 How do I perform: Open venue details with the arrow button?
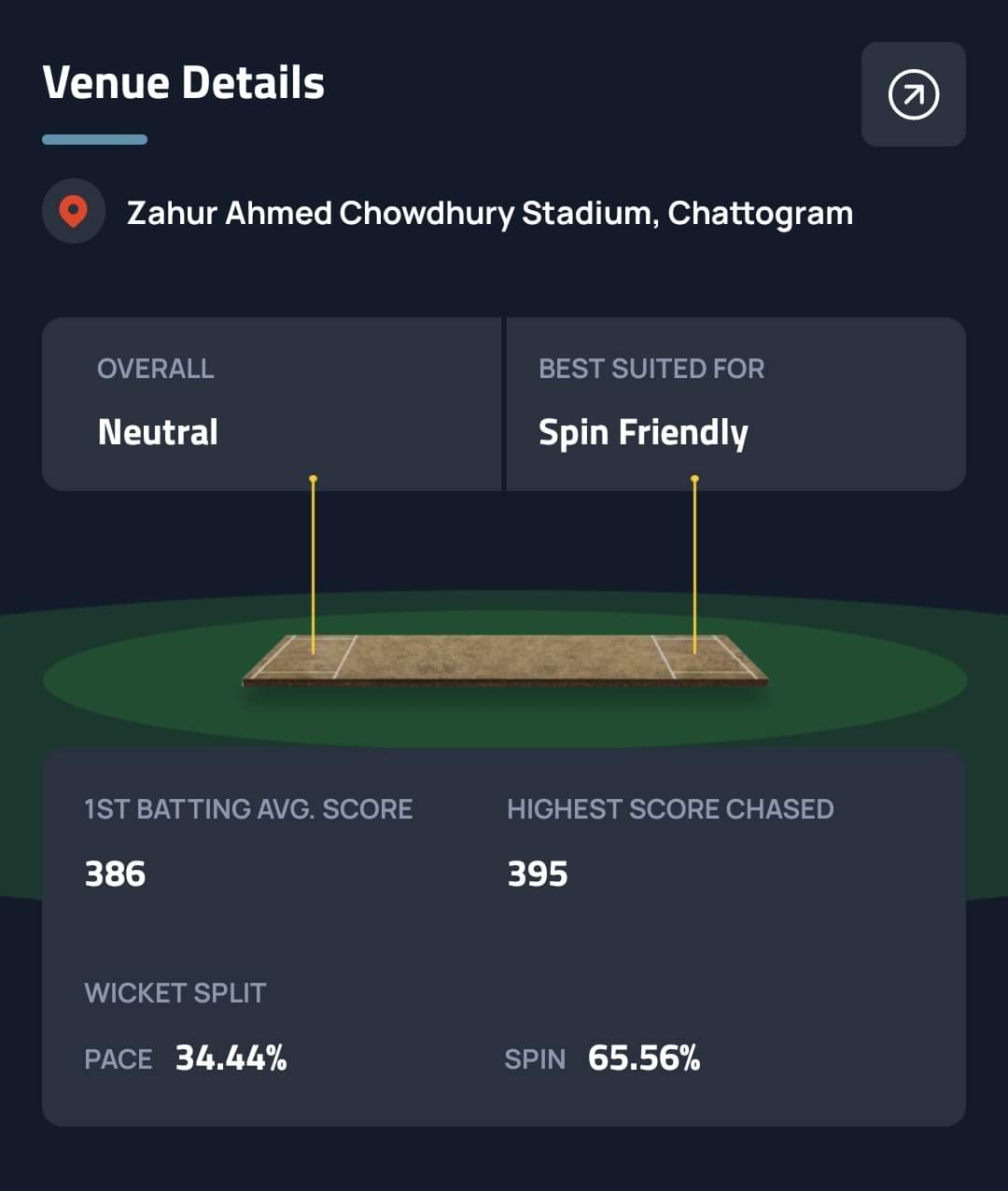[x=913, y=94]
